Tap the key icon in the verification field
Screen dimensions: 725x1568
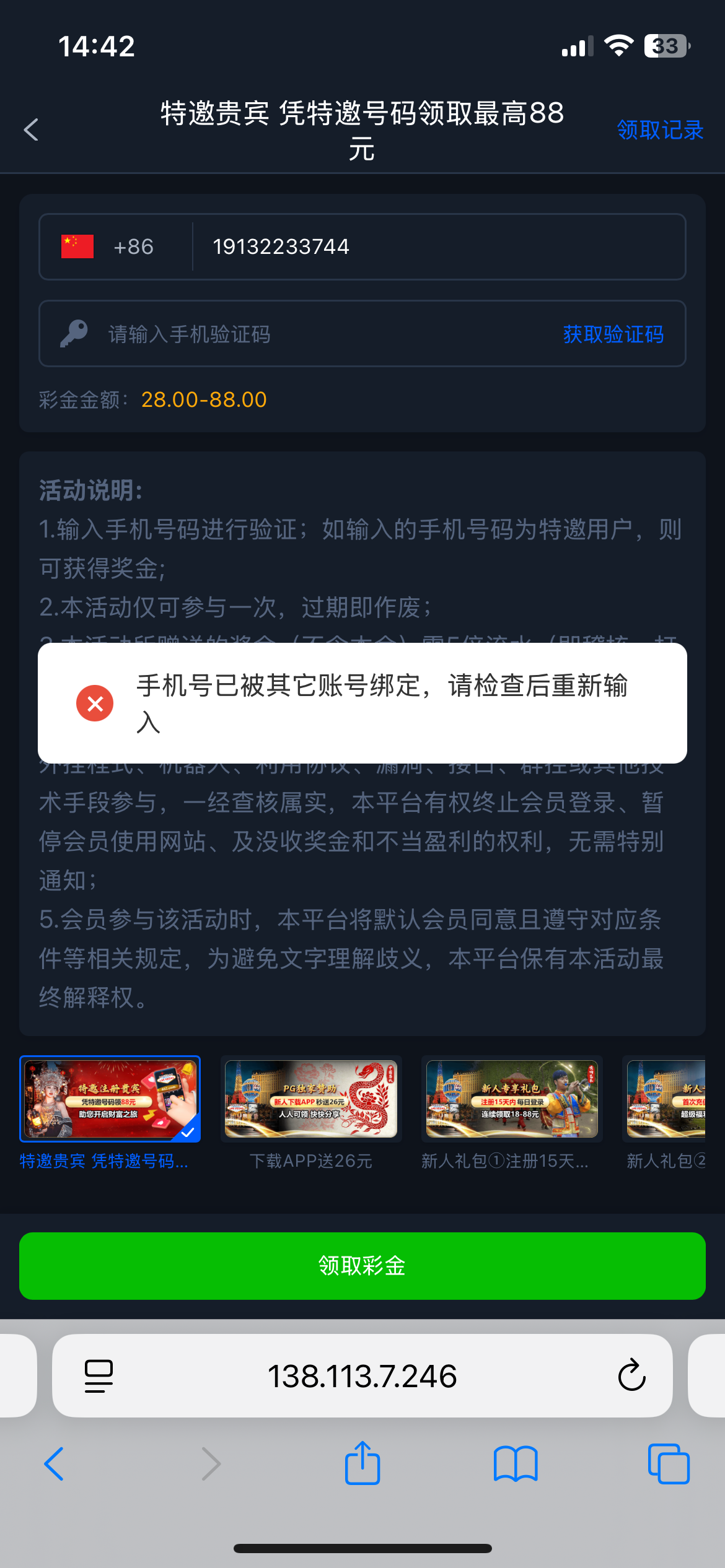(75, 333)
